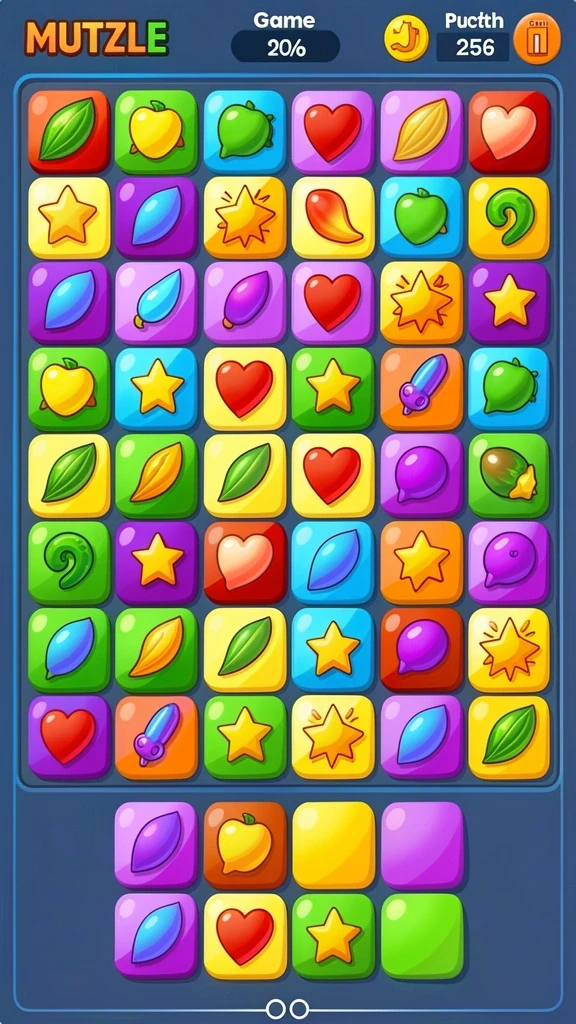Tap the green swirl on green tile
Screen dimensions: 576x1024
pyautogui.click(x=69, y=562)
